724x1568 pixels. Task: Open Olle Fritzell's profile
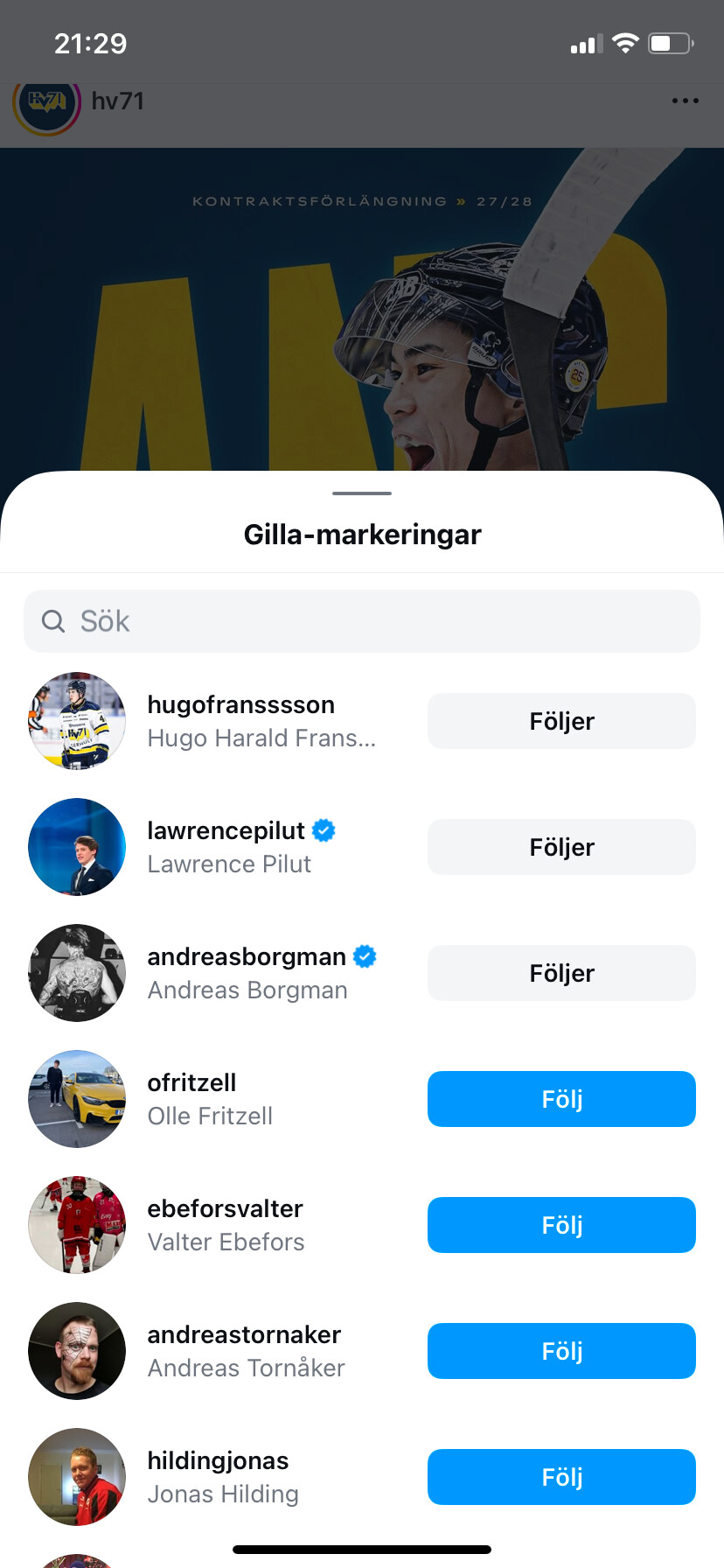point(191,1083)
